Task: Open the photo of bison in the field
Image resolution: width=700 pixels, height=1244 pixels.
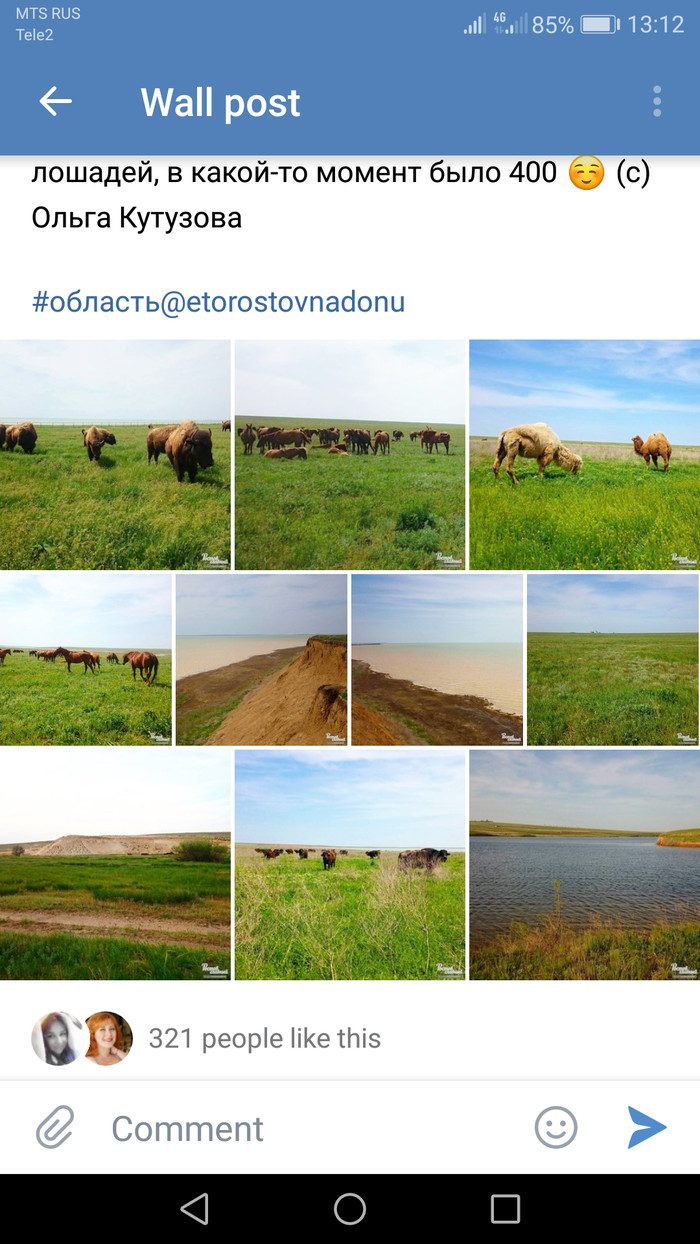Action: click(115, 455)
